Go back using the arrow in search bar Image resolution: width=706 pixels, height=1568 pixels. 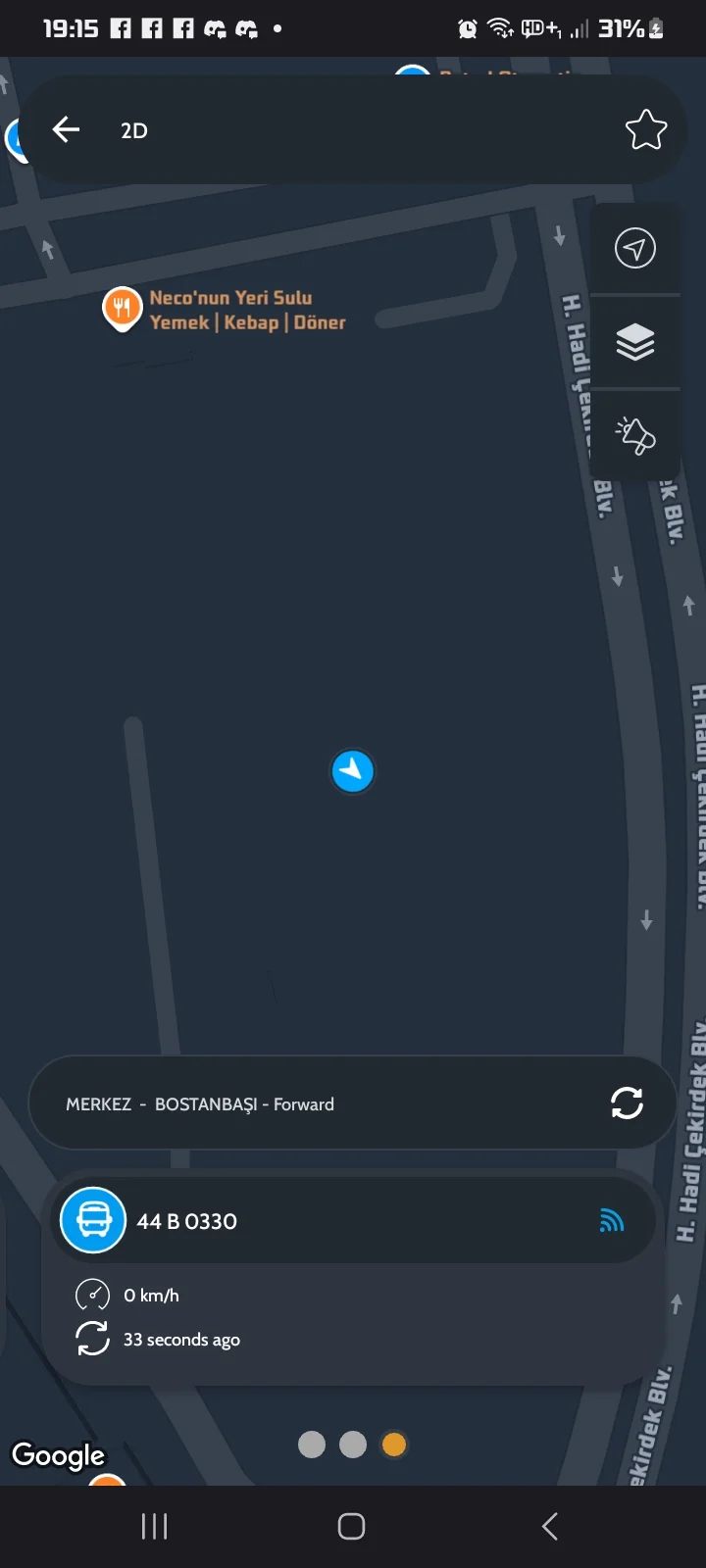tap(65, 128)
